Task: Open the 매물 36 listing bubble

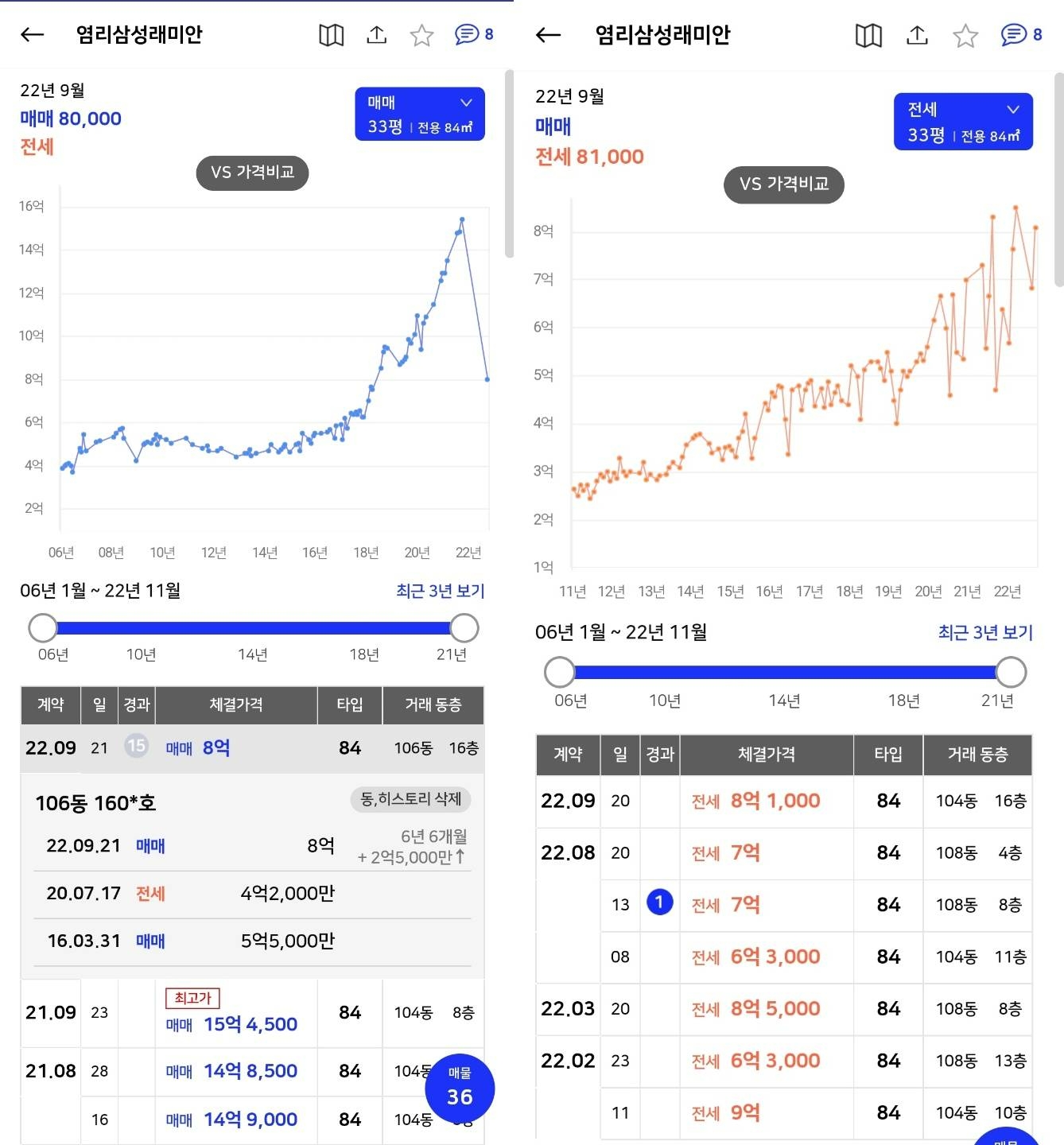Action: 459,1089
